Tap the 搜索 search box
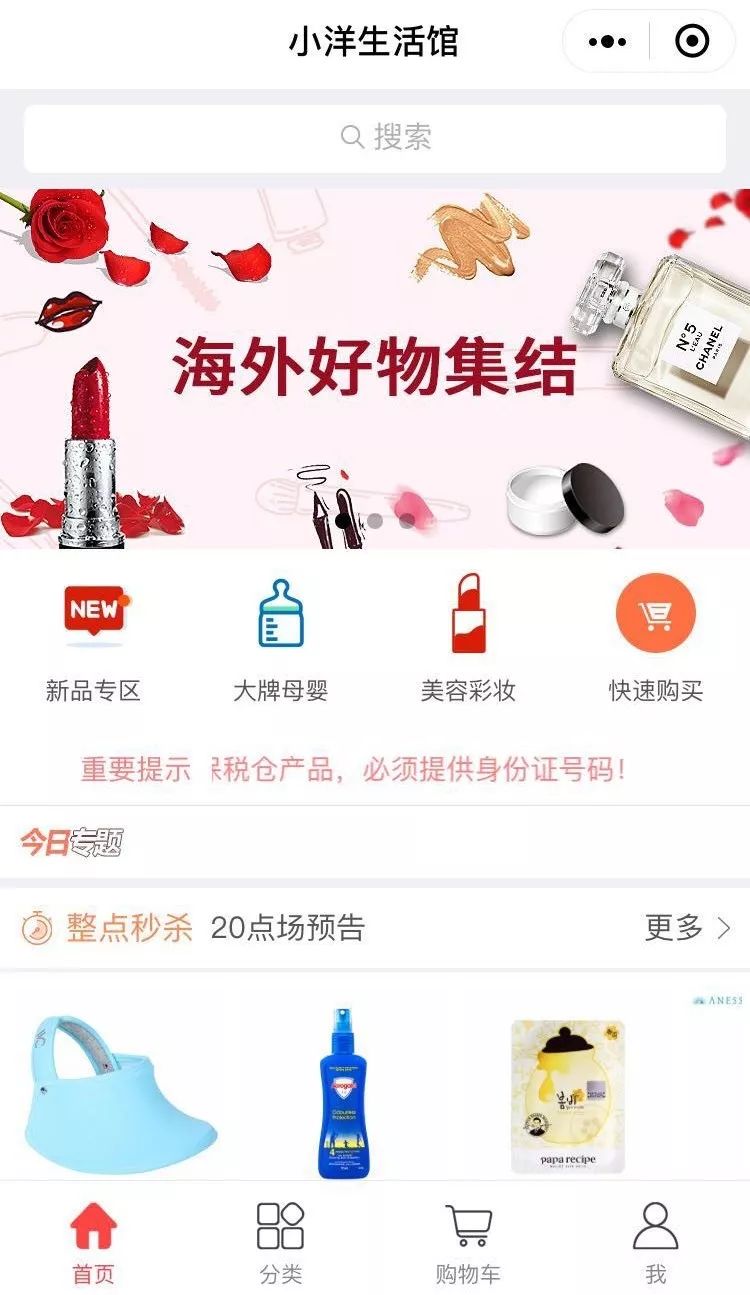The image size is (750, 1295). coord(375,138)
